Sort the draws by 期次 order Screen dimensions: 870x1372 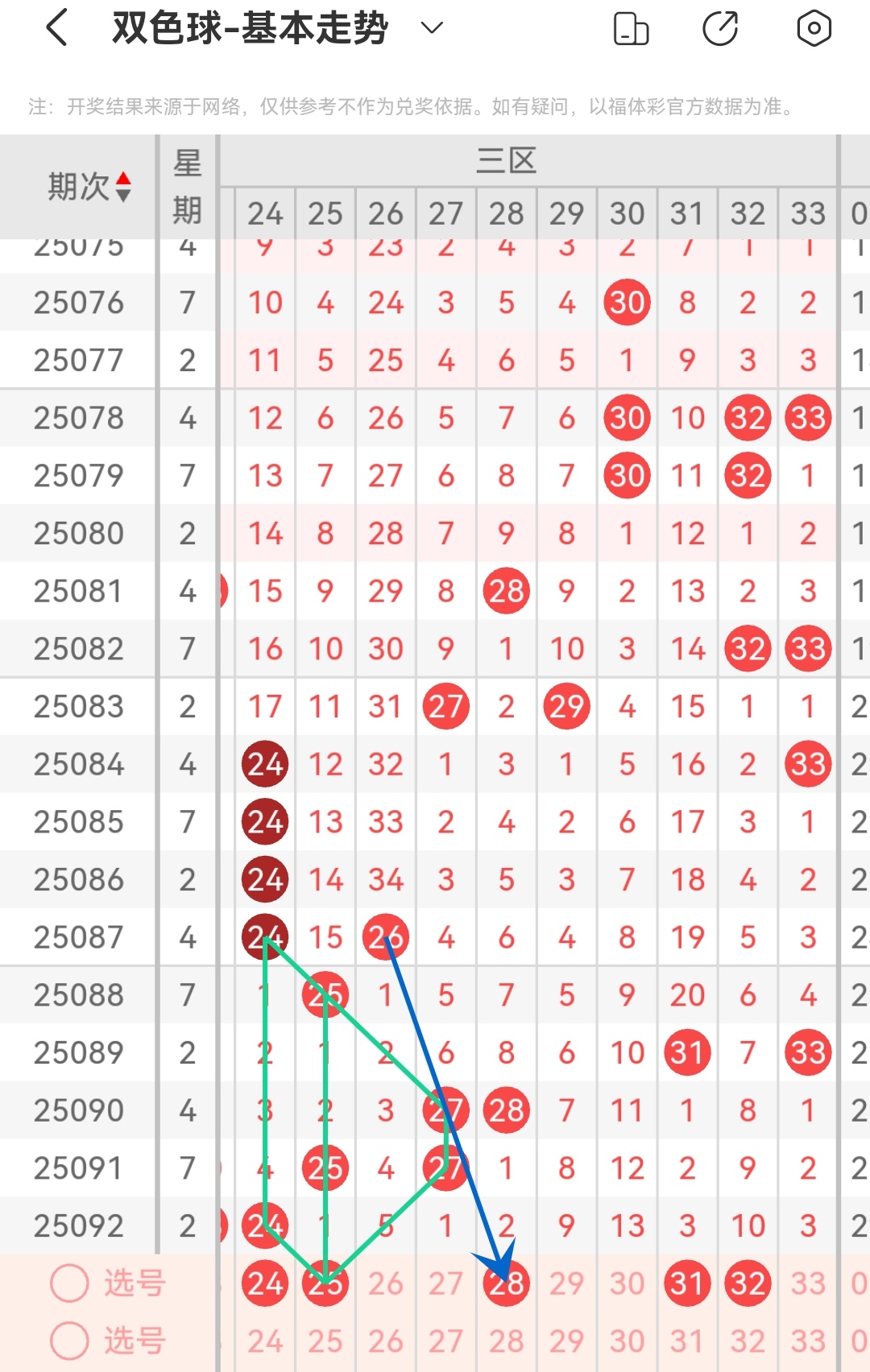tap(89, 187)
